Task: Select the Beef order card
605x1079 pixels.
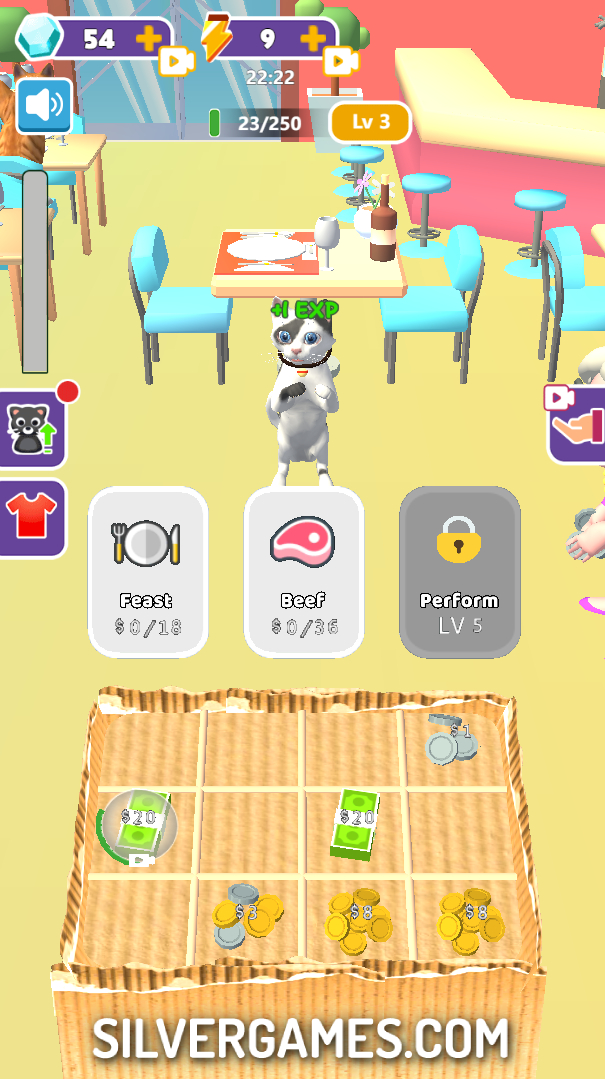Action: [304, 571]
